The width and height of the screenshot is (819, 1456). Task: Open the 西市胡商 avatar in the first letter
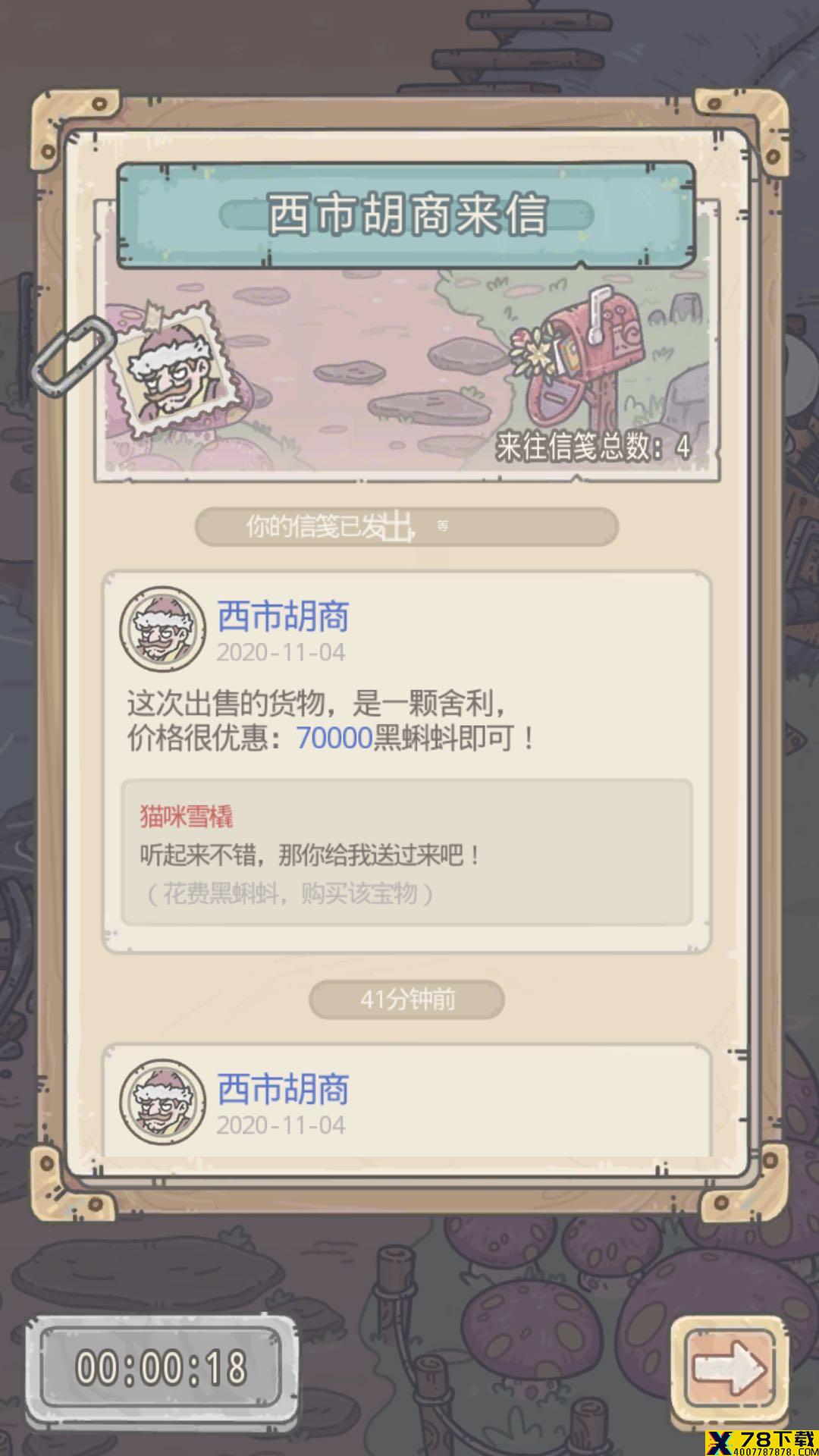162,629
